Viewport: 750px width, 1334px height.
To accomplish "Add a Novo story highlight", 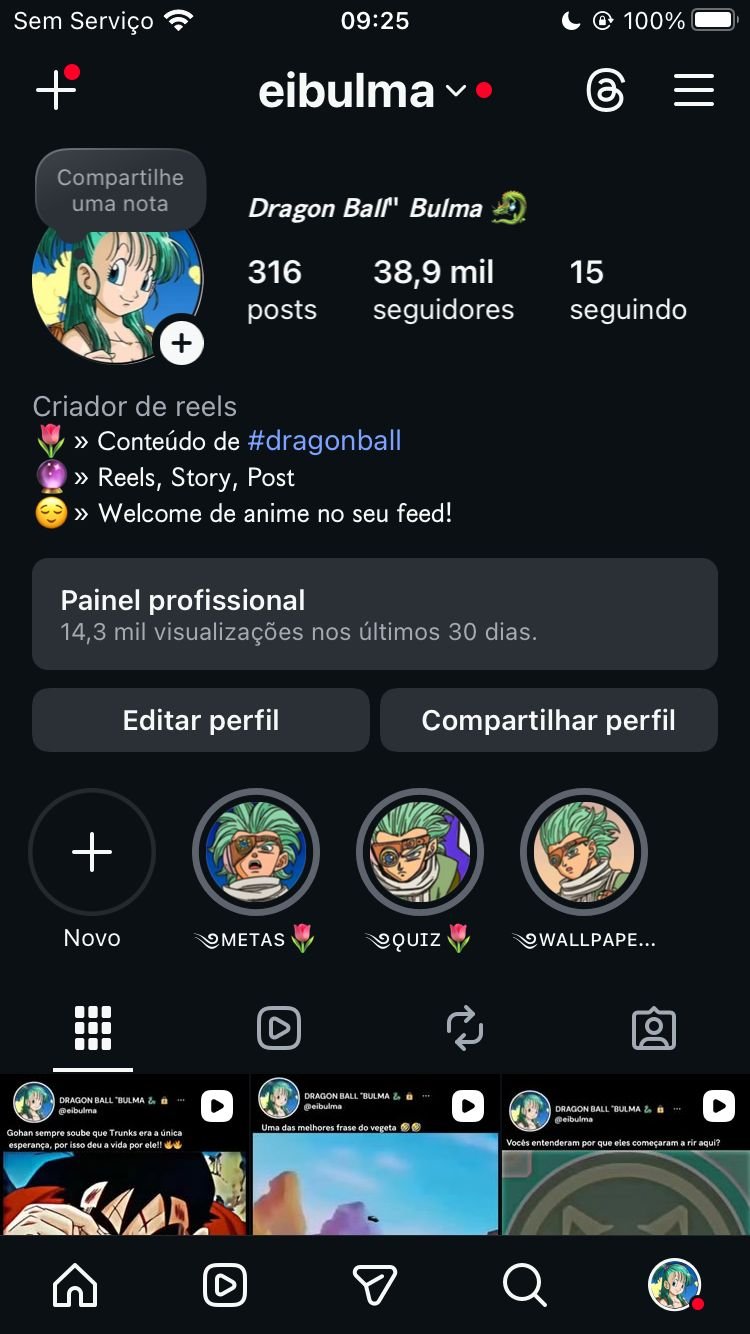I will tap(92, 853).
